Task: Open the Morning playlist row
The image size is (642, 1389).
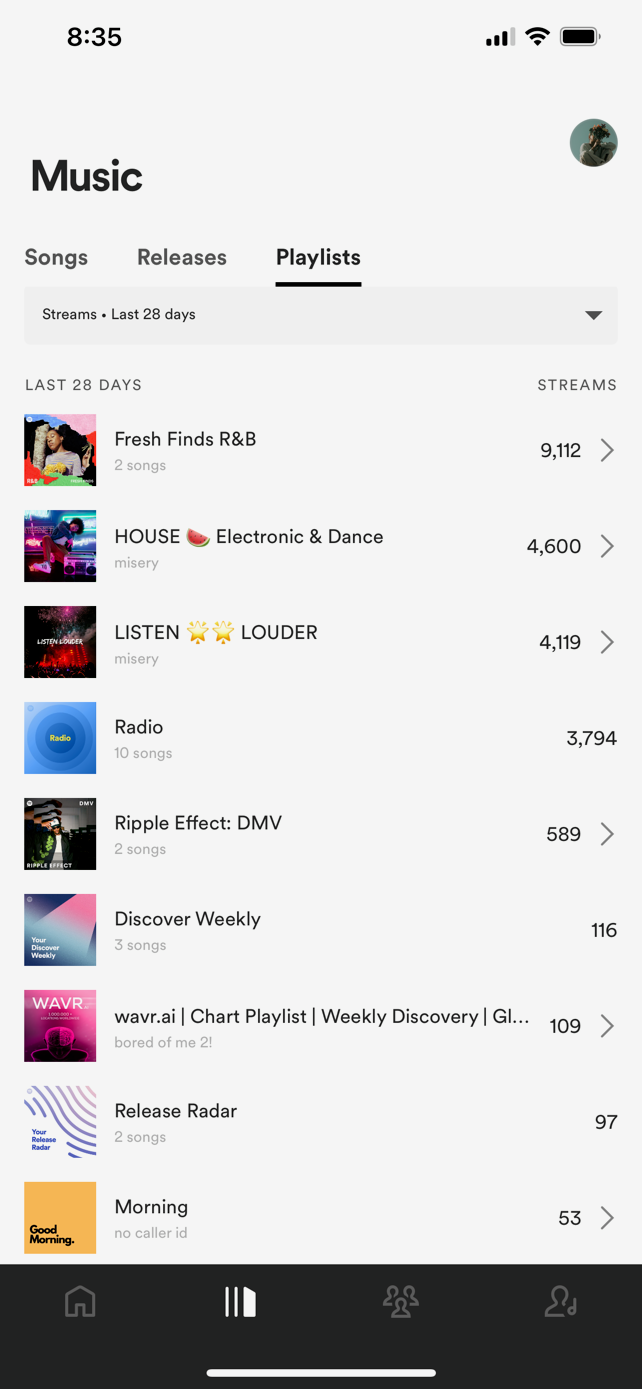Action: click(x=320, y=1218)
